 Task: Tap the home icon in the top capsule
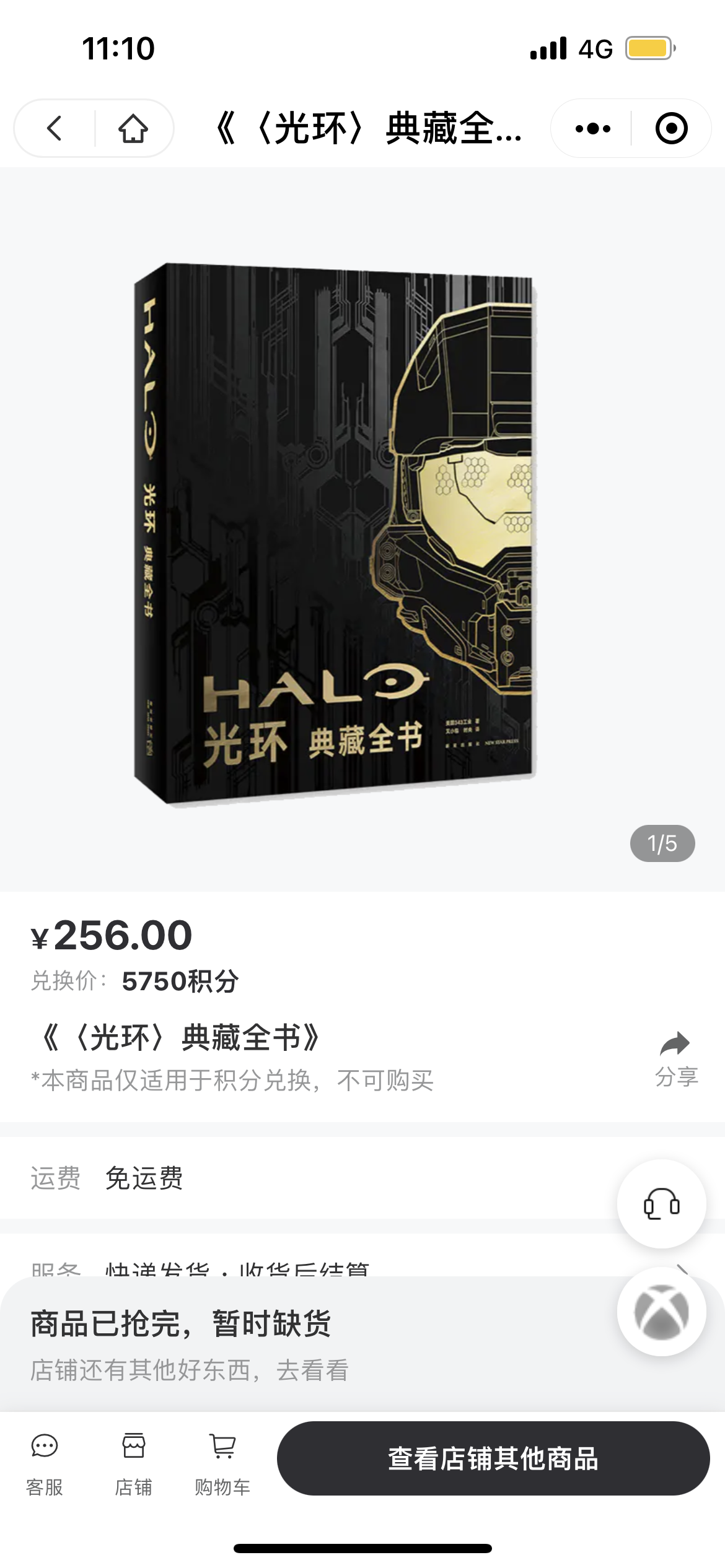[x=133, y=128]
